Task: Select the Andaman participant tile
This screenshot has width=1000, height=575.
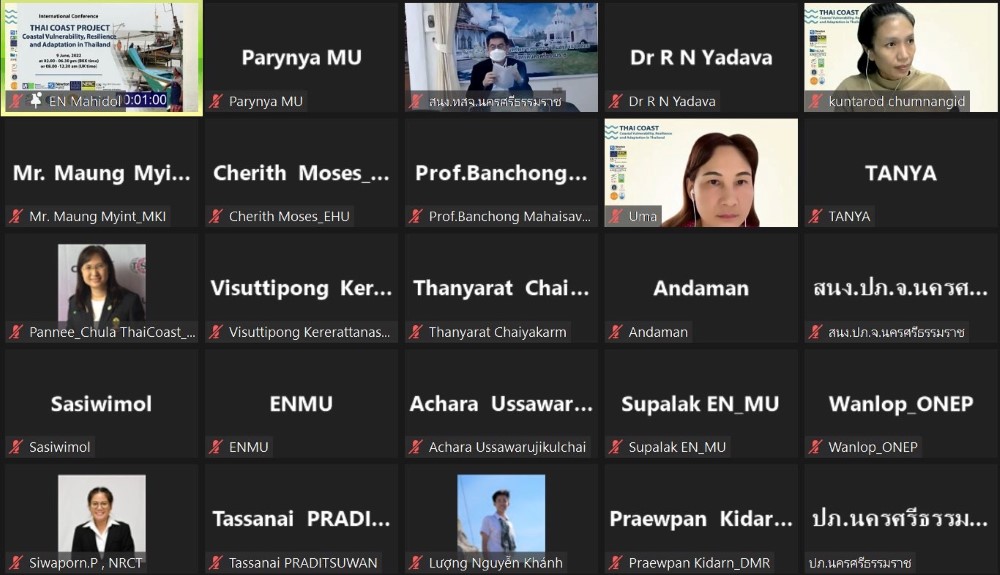Action: 701,287
